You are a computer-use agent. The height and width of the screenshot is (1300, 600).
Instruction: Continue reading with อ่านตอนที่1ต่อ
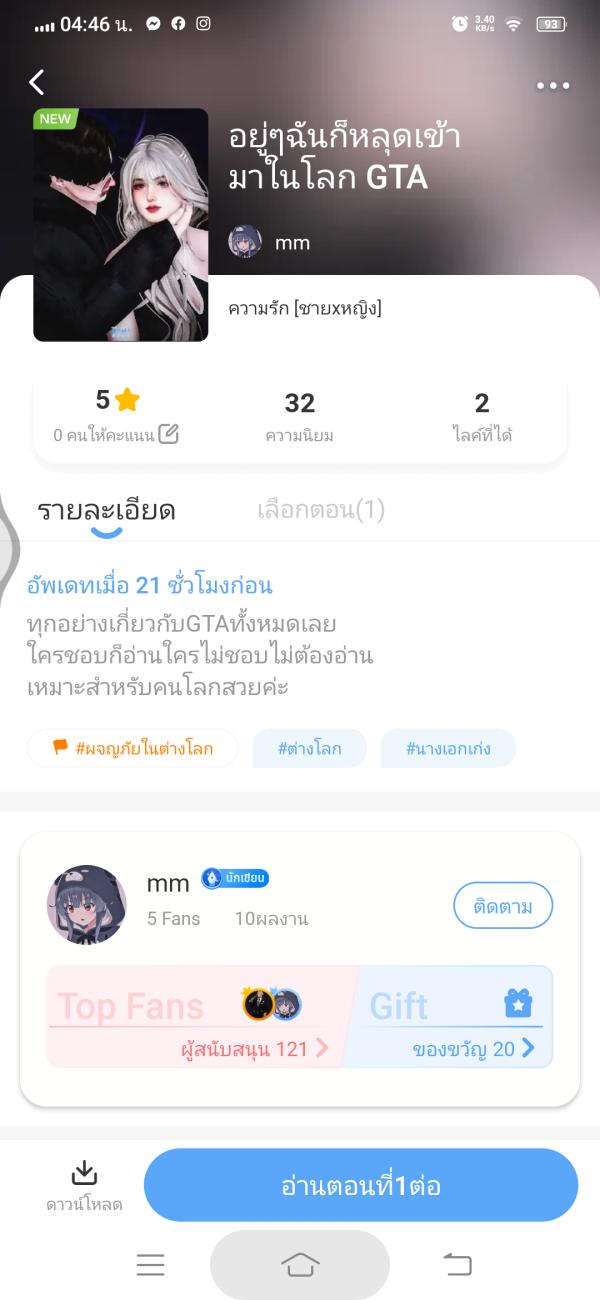361,1186
